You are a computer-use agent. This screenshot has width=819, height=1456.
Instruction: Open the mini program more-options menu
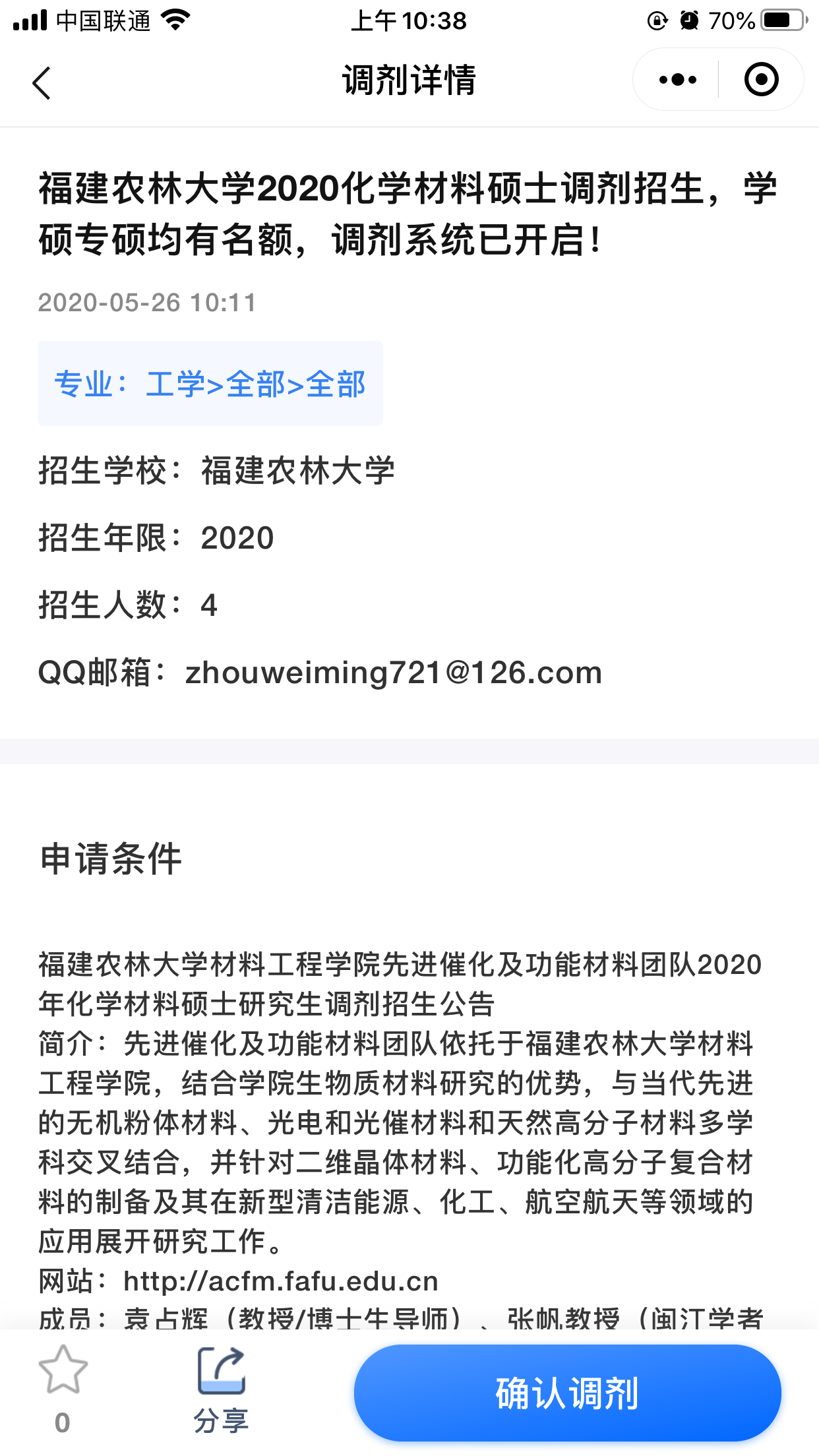677,80
